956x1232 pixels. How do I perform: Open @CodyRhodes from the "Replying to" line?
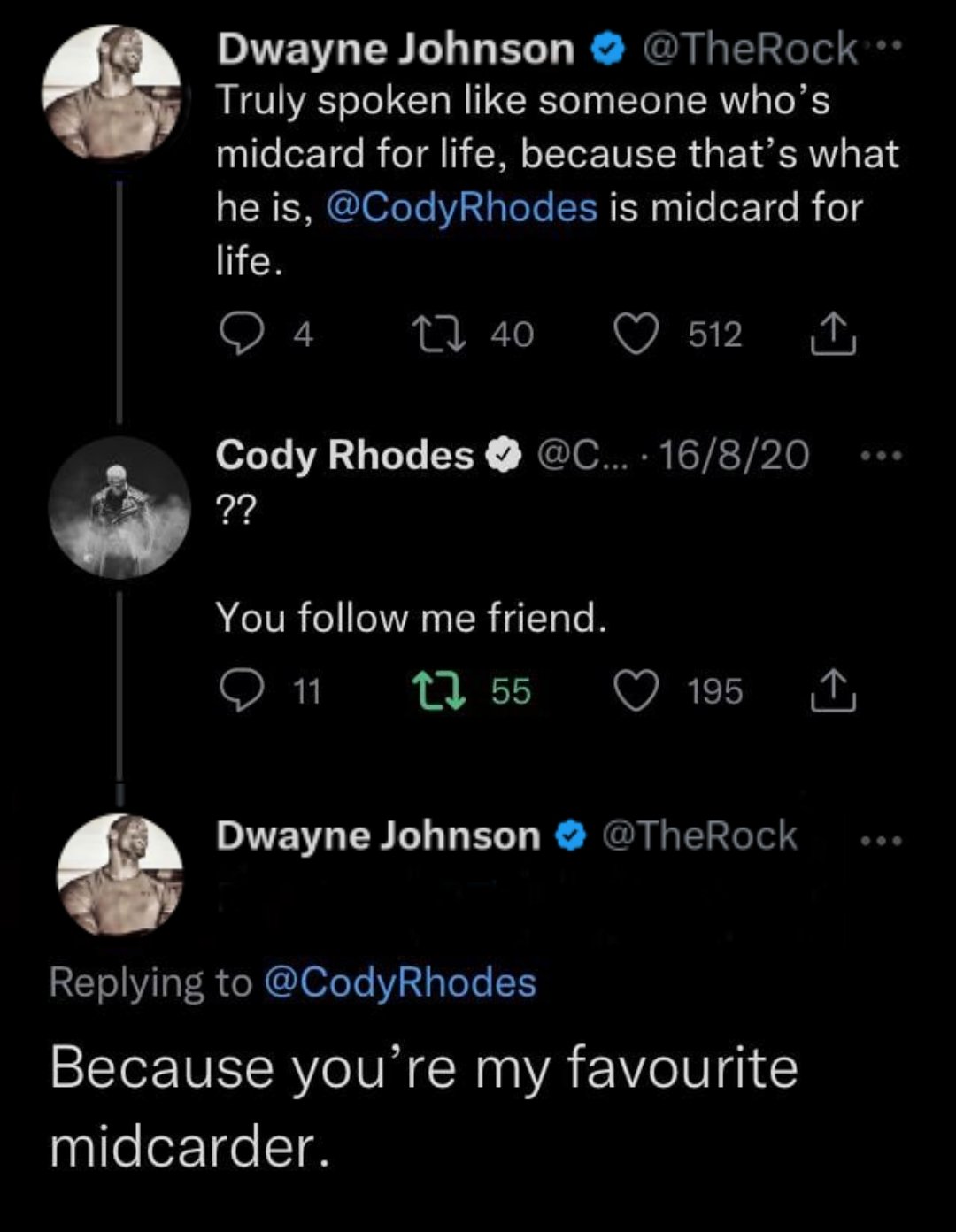pyautogui.click(x=400, y=983)
